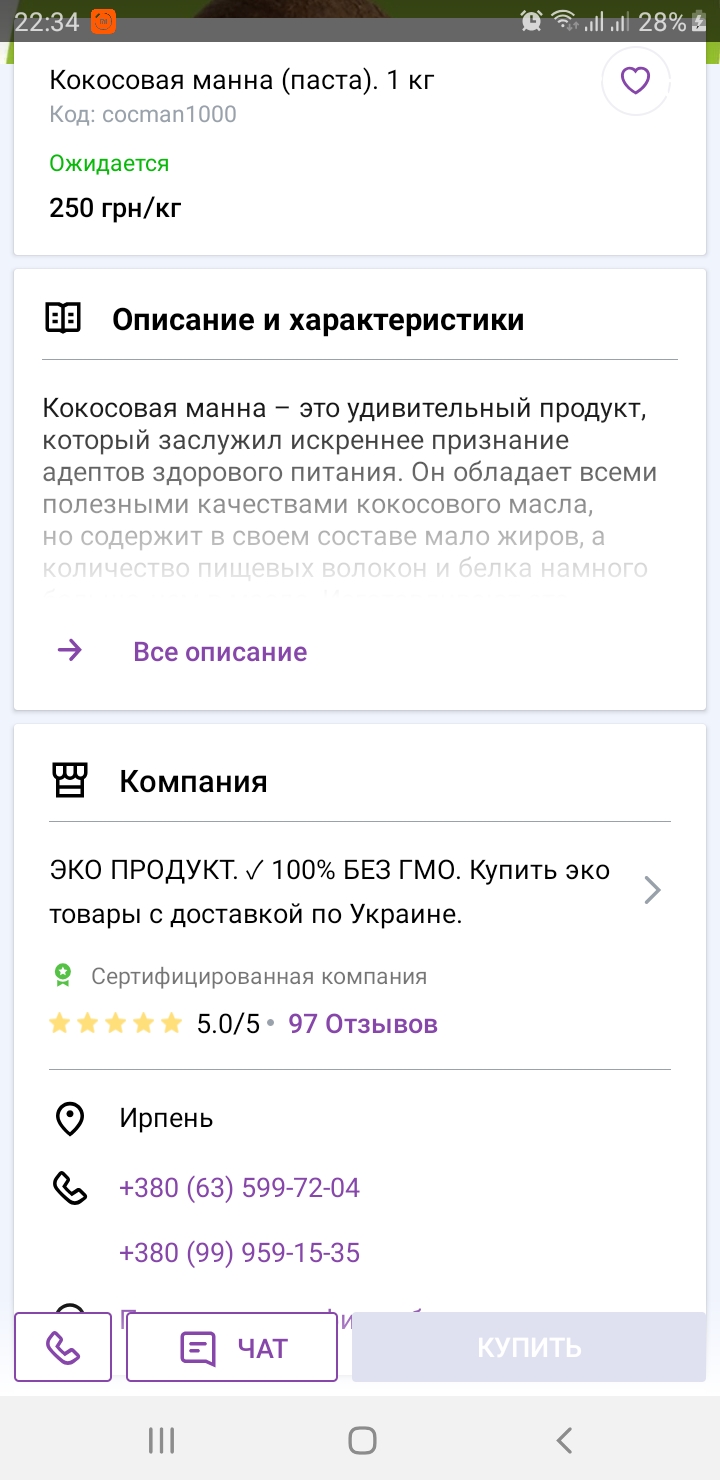Add coconut manna to favorites with heart icon
Viewport: 720px width, 1480px height.
click(x=635, y=80)
